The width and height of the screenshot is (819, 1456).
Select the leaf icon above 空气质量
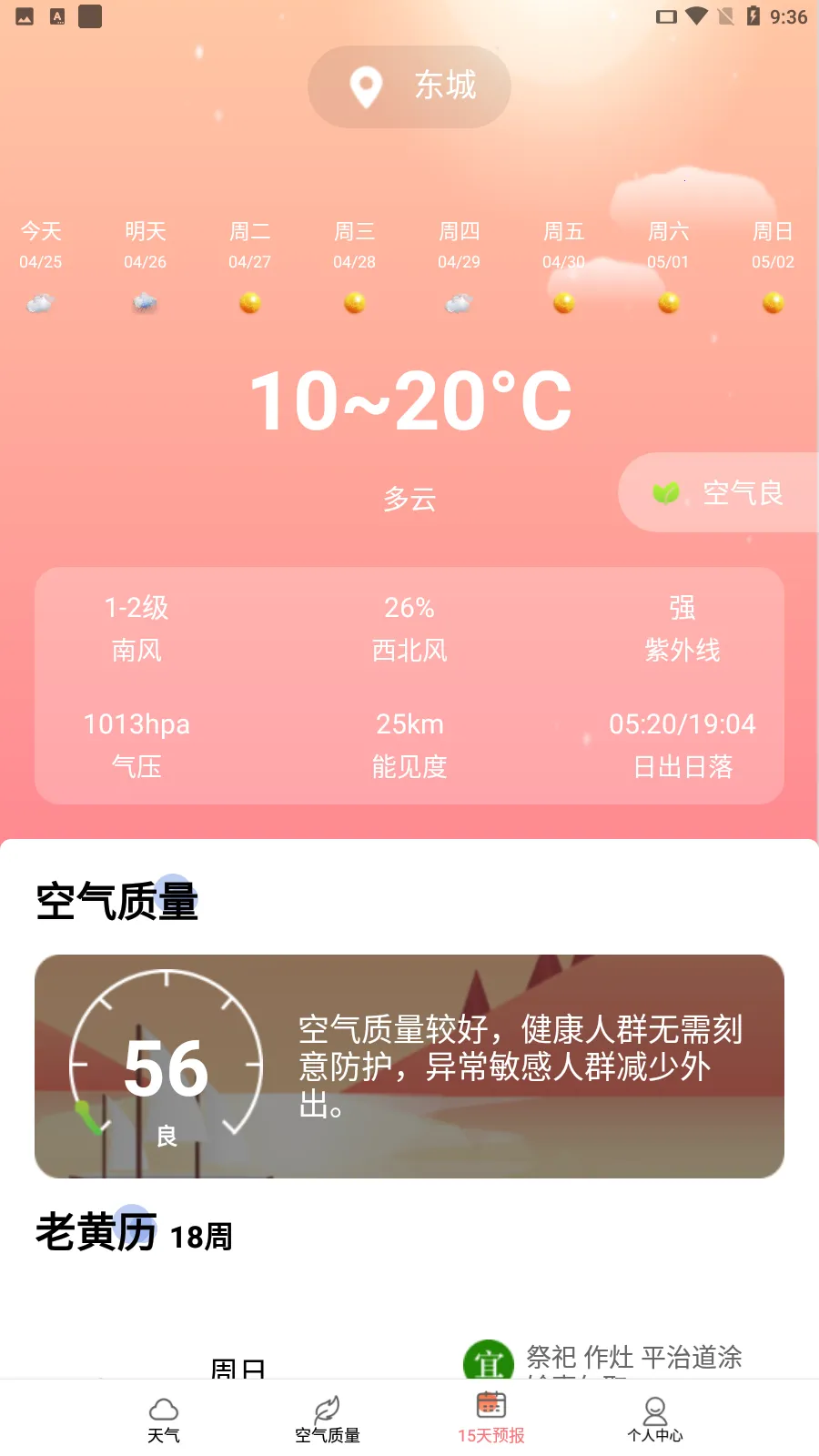(327, 1405)
